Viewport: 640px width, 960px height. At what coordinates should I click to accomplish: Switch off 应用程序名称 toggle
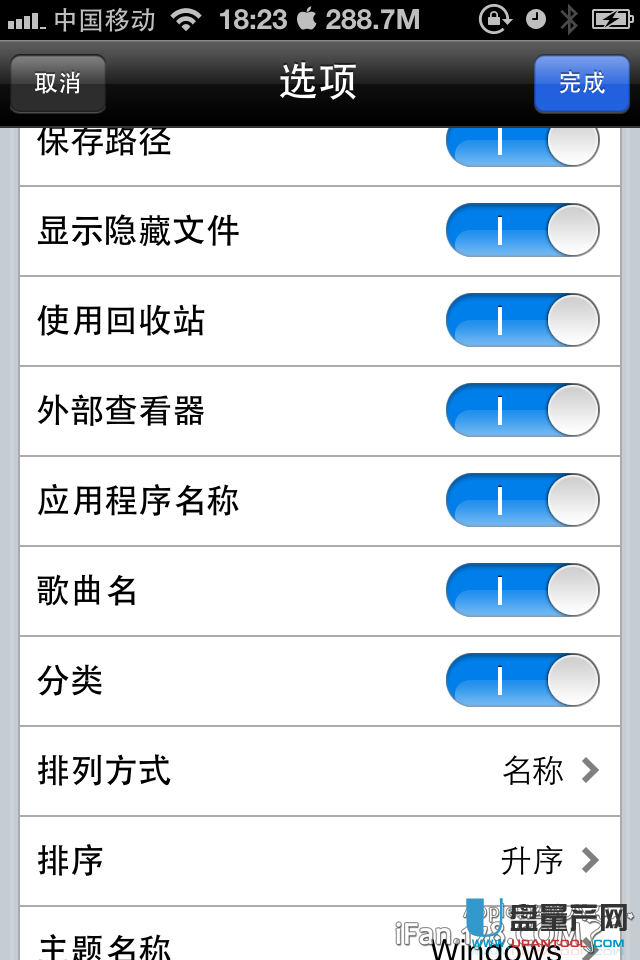coord(522,501)
